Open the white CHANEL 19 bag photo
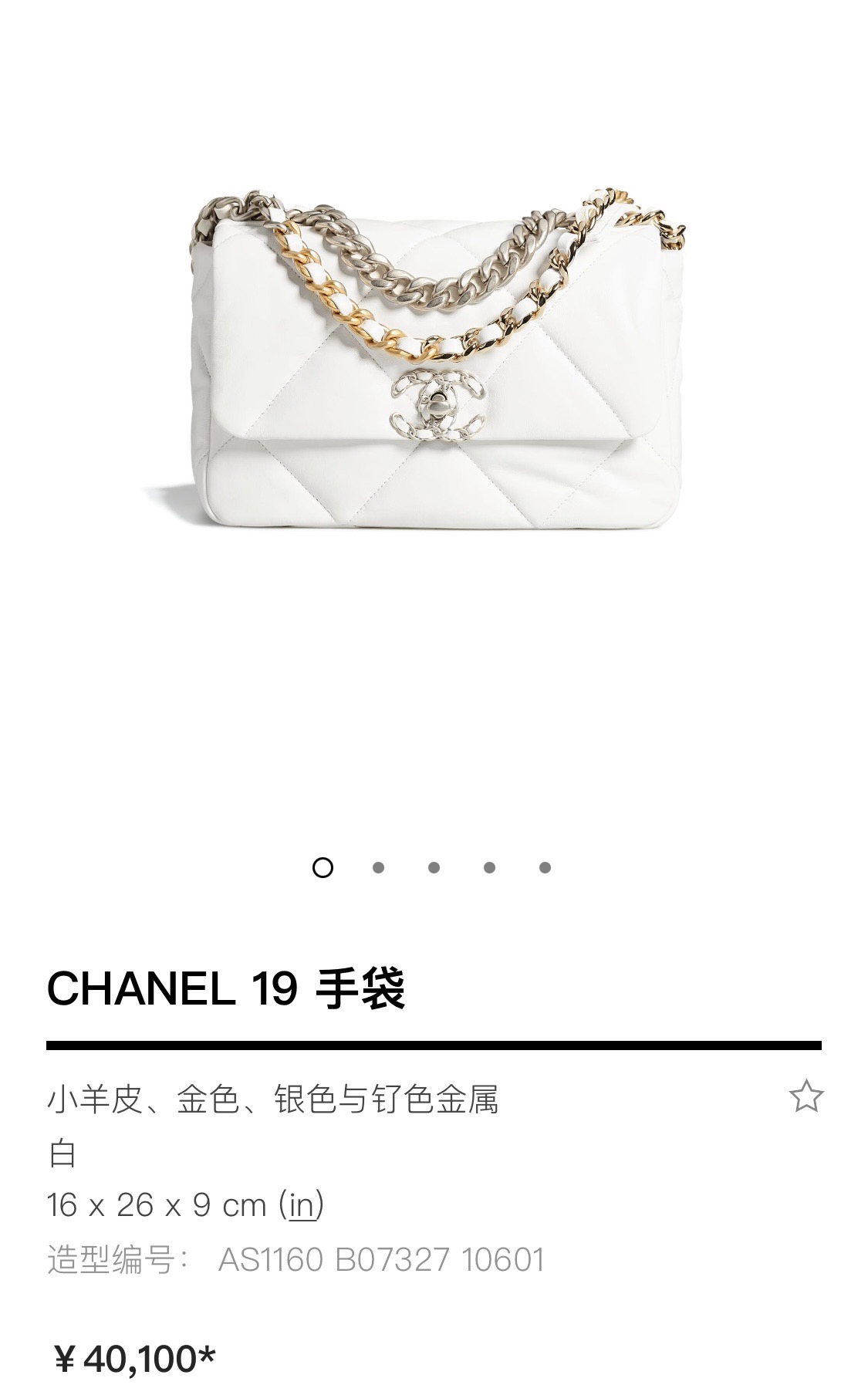The image size is (868, 1395). (x=436, y=363)
